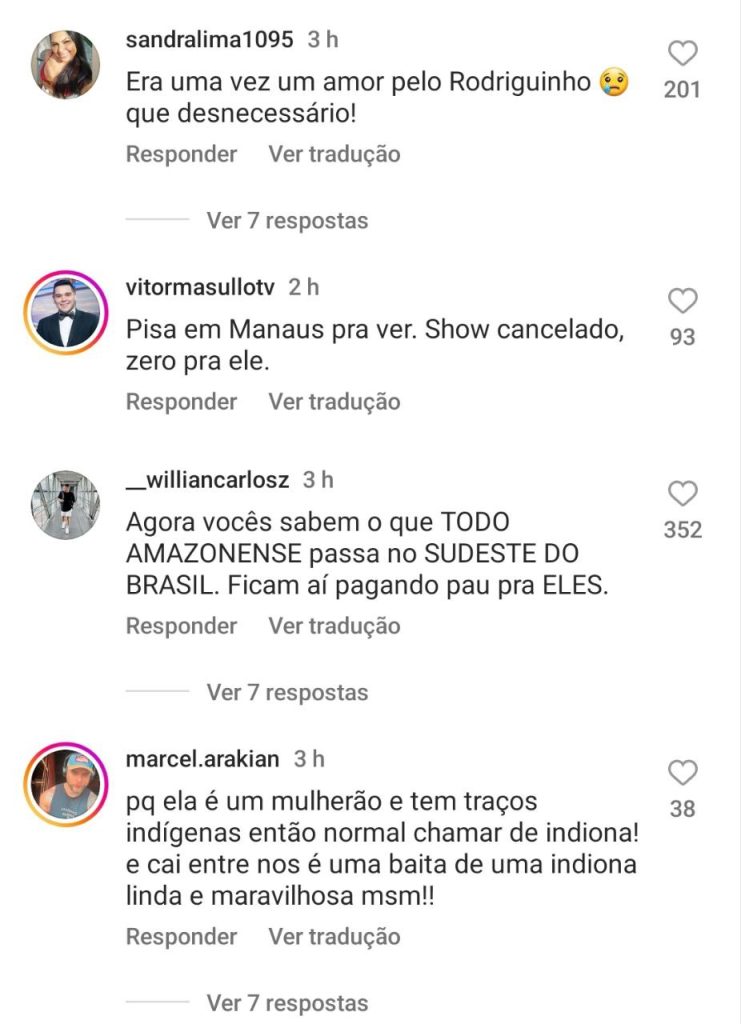The width and height of the screenshot is (741, 1024).
Task: Open vitormasullotv's profile picture
Action: (66, 312)
